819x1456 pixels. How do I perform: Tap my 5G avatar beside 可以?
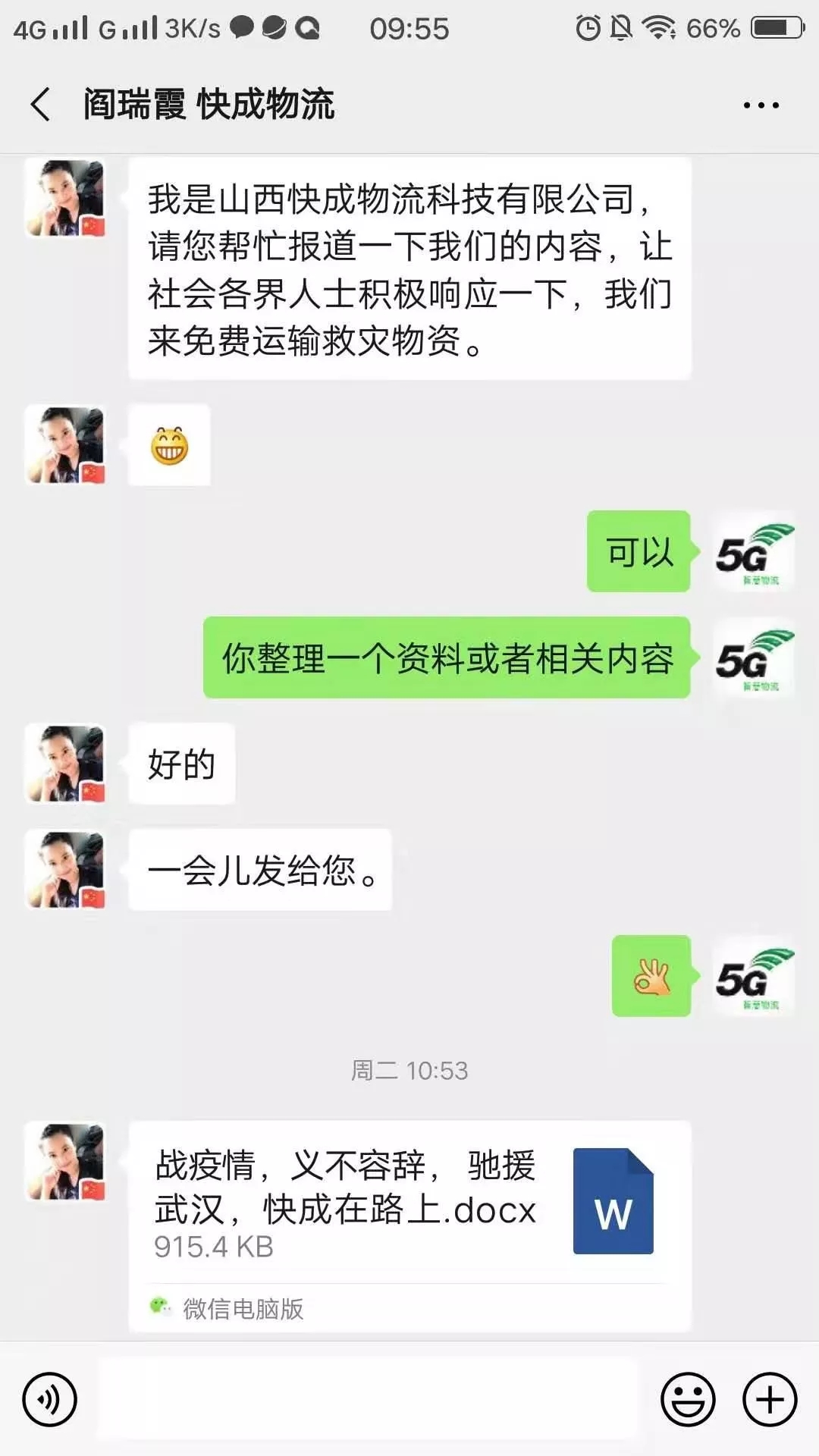(x=754, y=552)
